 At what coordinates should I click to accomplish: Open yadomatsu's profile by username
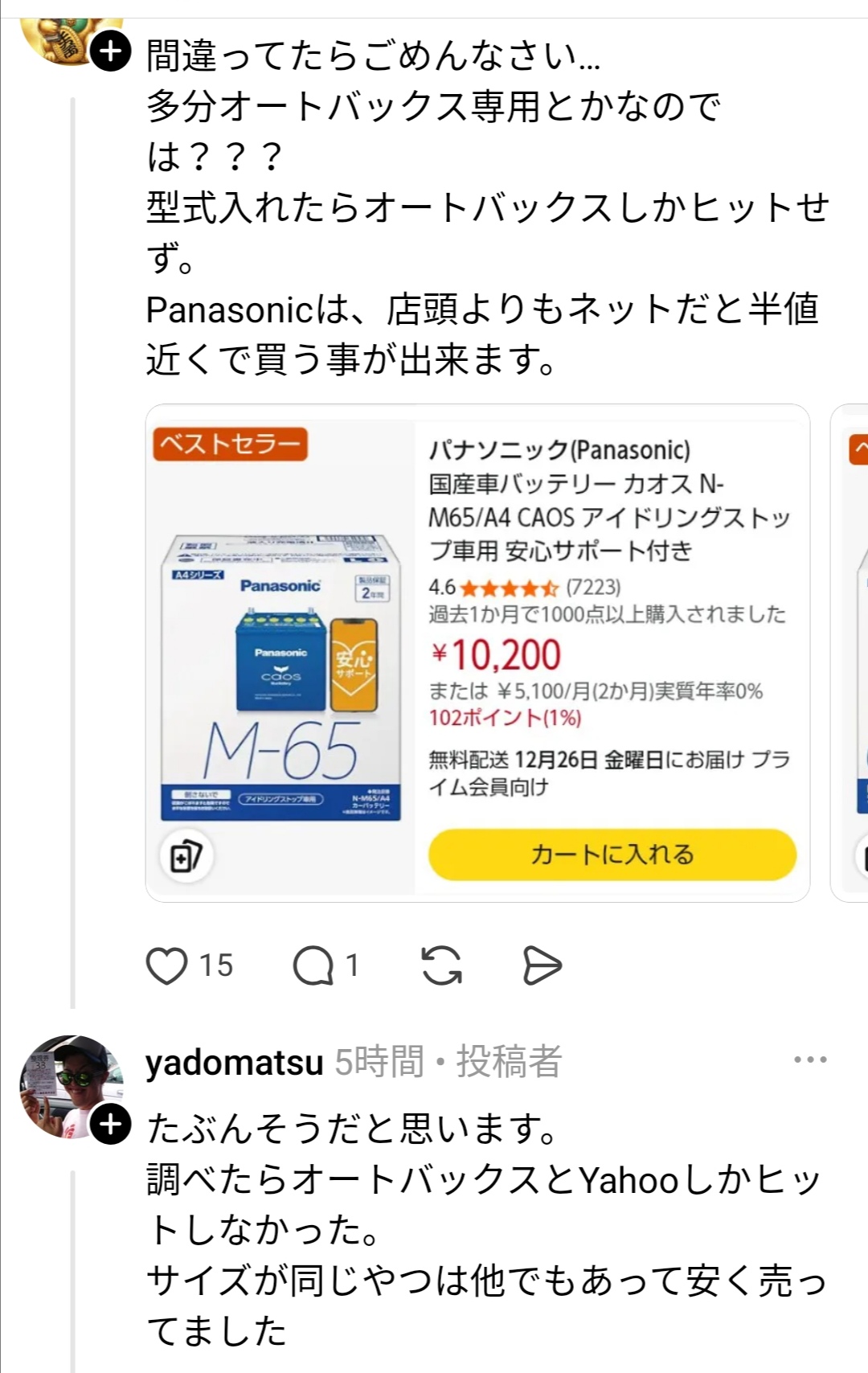point(234,1062)
